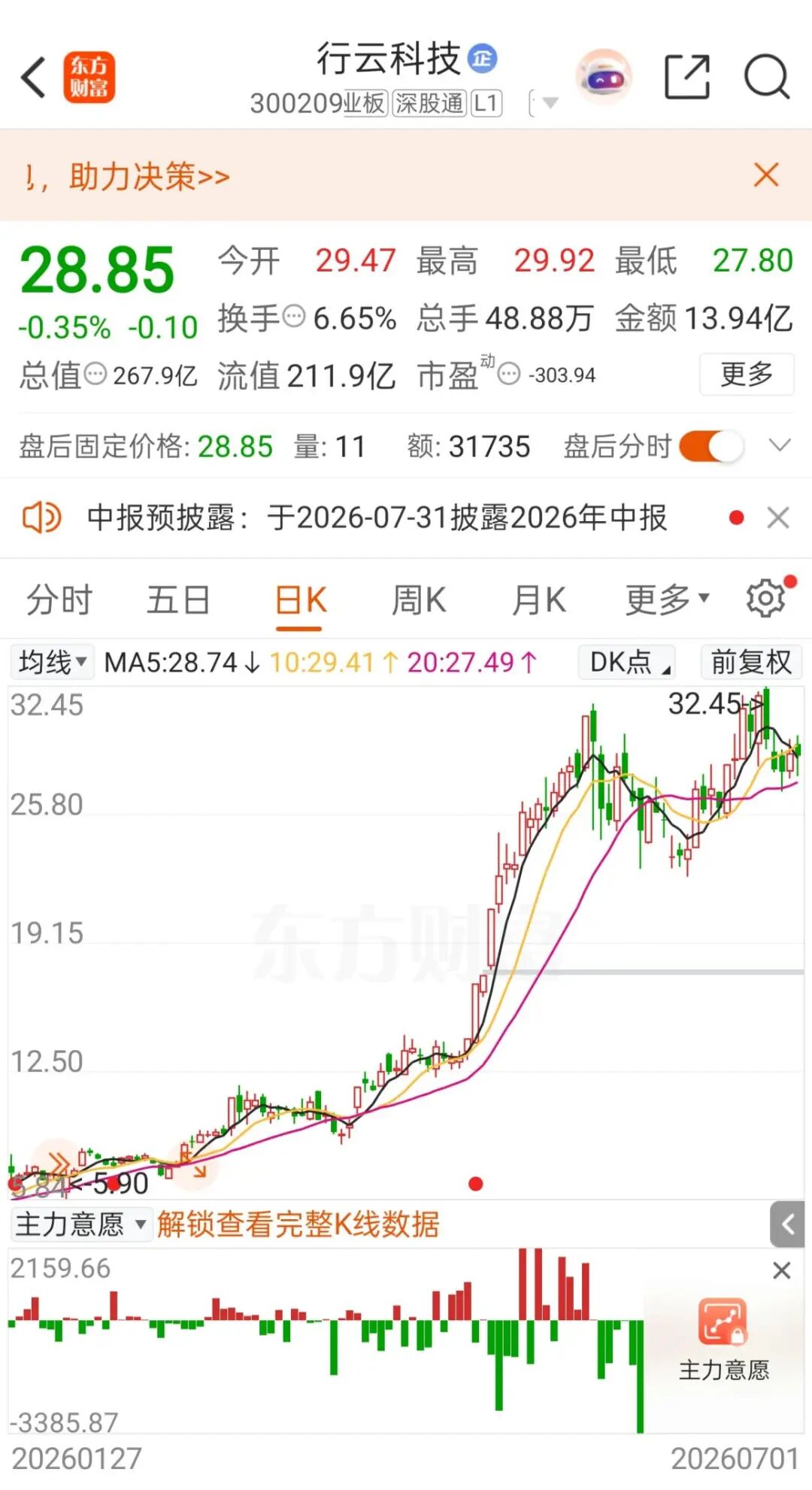
Task: Close the 中报预披露 notice
Action: [x=778, y=517]
